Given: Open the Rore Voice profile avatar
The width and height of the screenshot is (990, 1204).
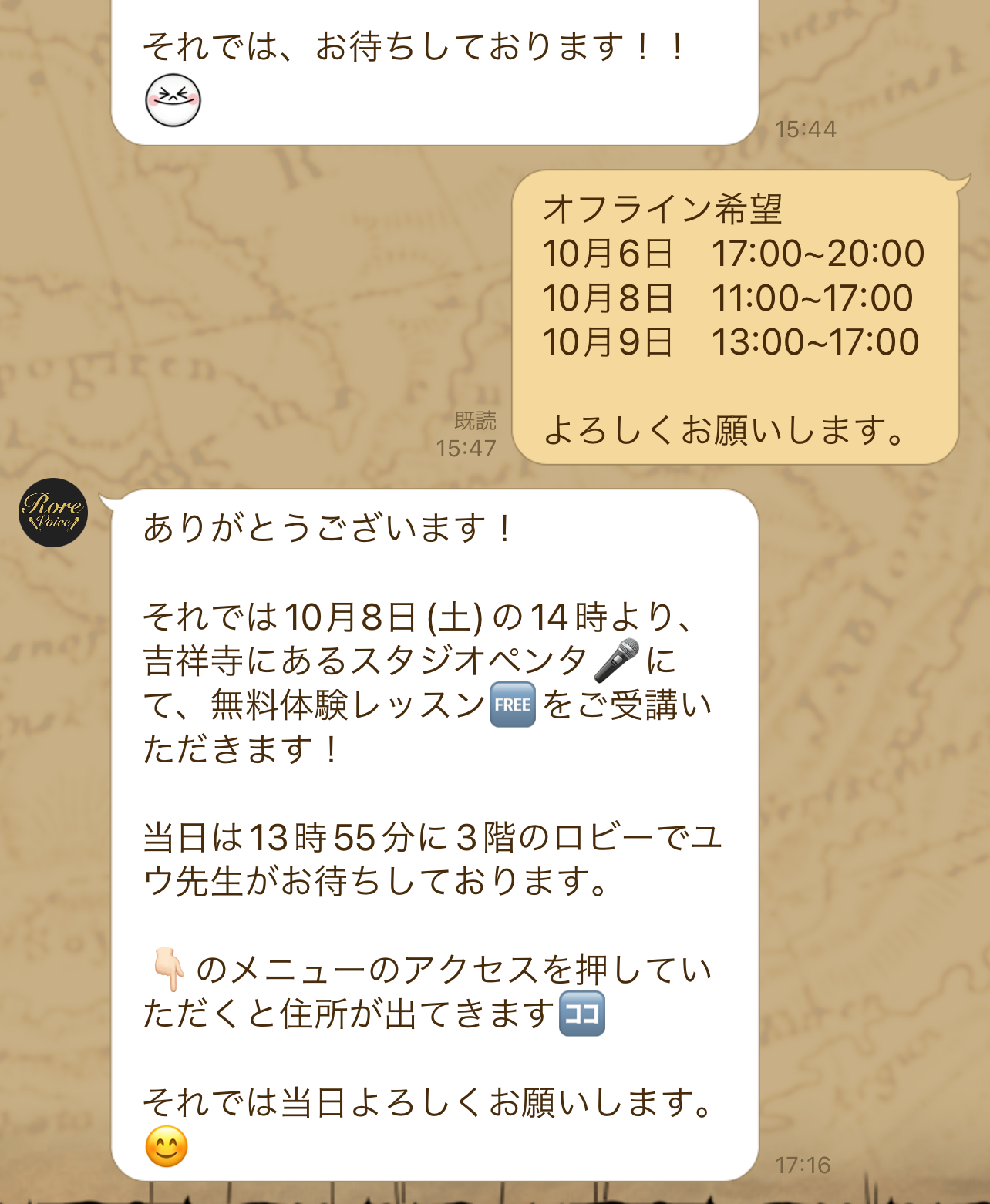Looking at the screenshot, I should (53, 513).
